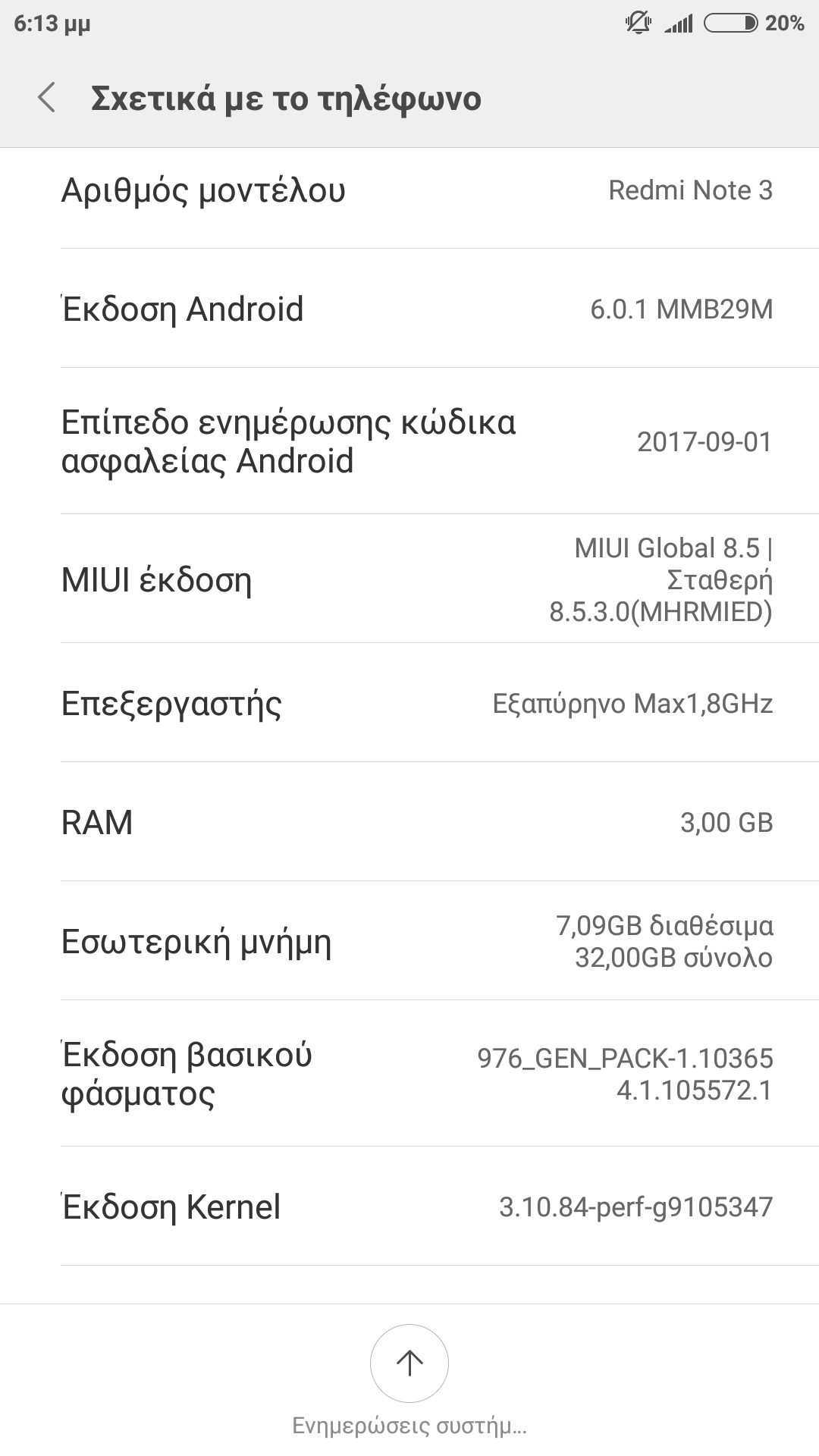Tap the Έκδοση βασικού φάσματος row
The image size is (819, 1456).
(x=409, y=1074)
